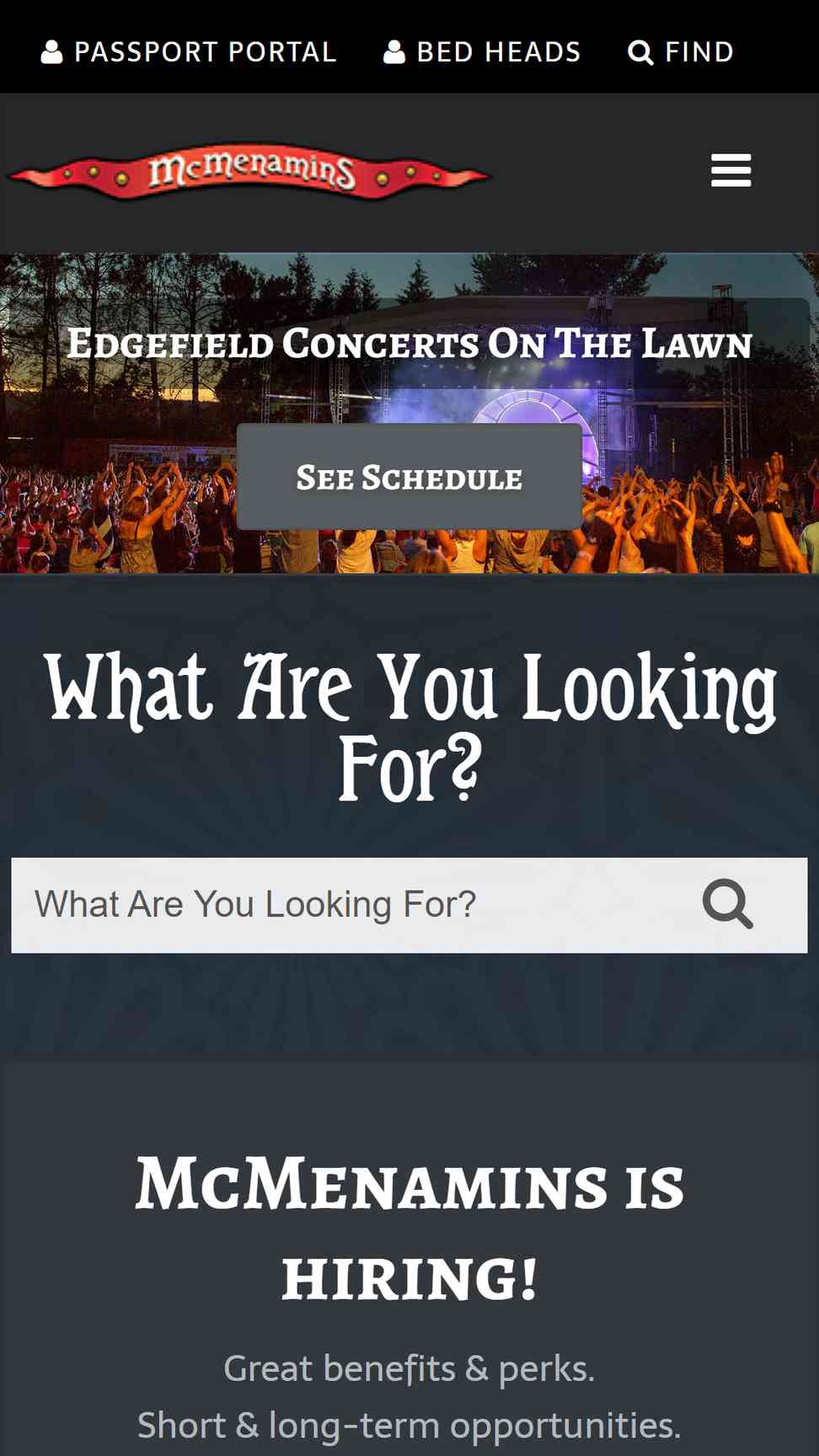Go to the McMenamins homepage logo

pyautogui.click(x=249, y=172)
